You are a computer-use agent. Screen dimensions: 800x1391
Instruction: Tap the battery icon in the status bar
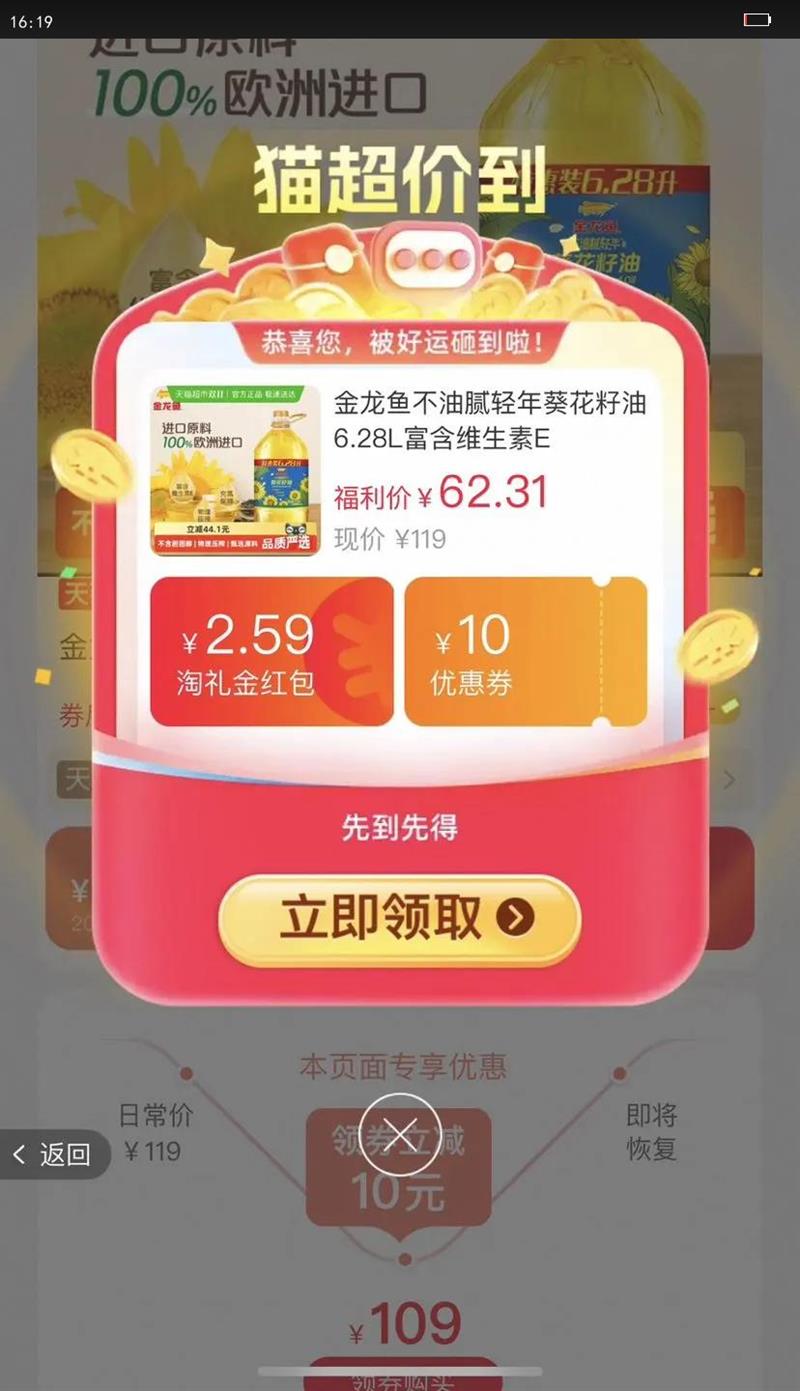click(x=757, y=18)
